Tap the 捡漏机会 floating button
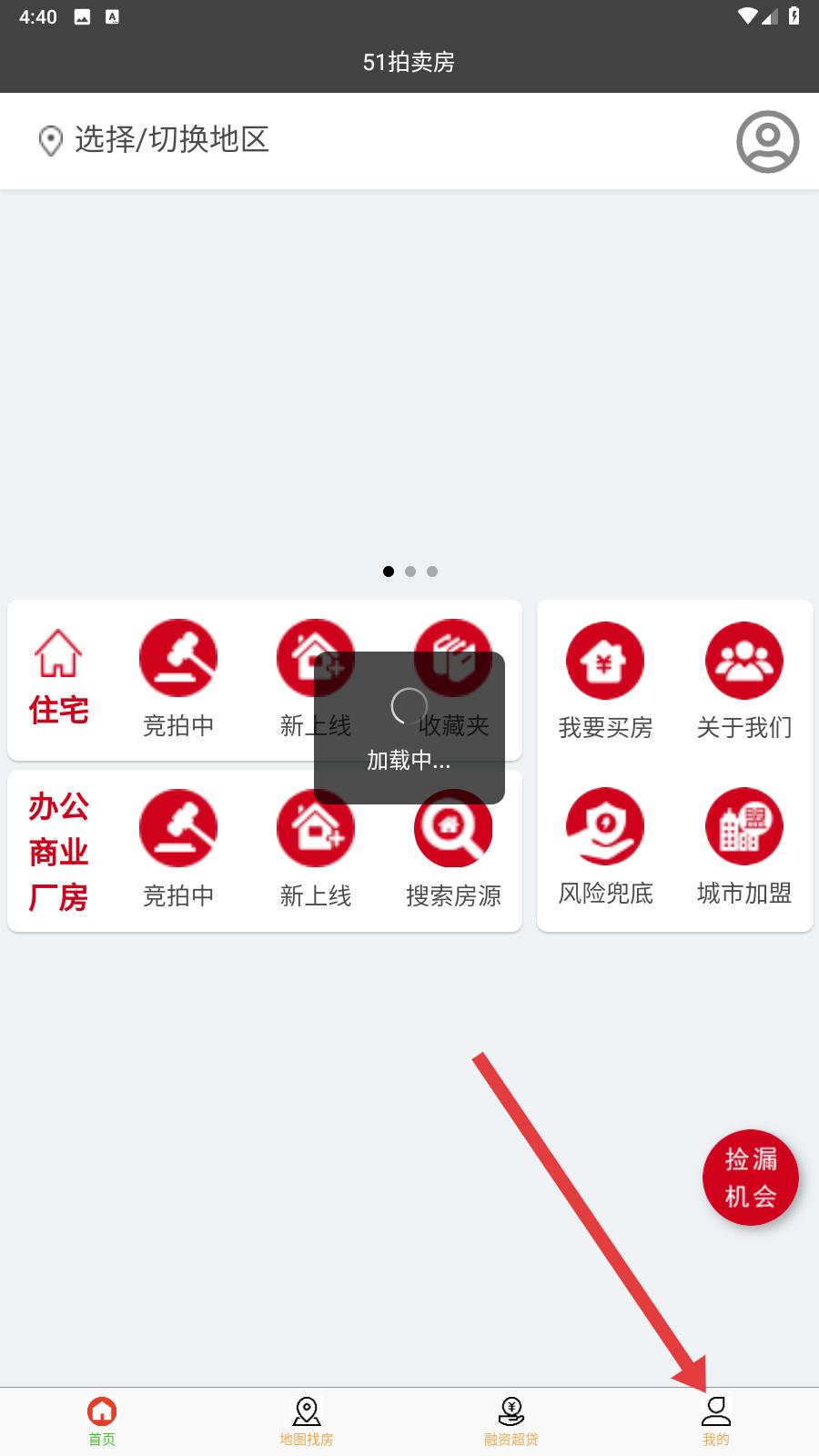Image resolution: width=819 pixels, height=1456 pixels. tap(751, 1178)
